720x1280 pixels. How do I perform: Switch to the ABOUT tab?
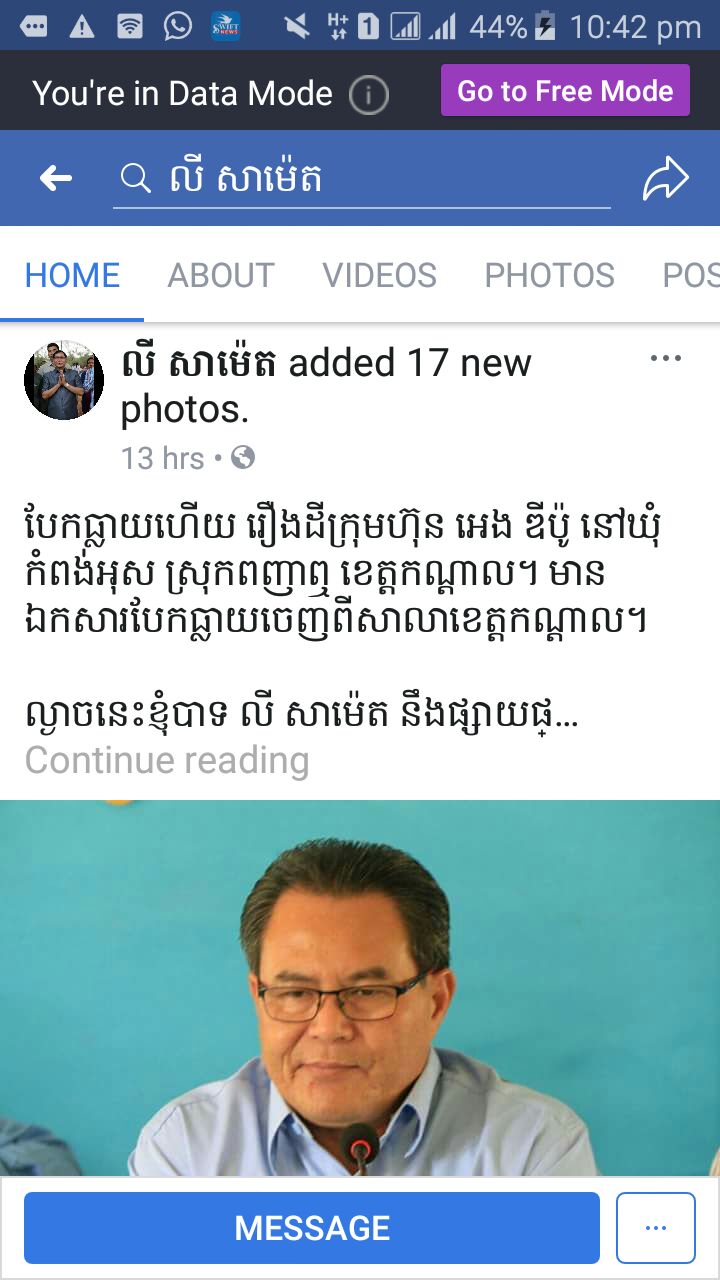pos(220,275)
